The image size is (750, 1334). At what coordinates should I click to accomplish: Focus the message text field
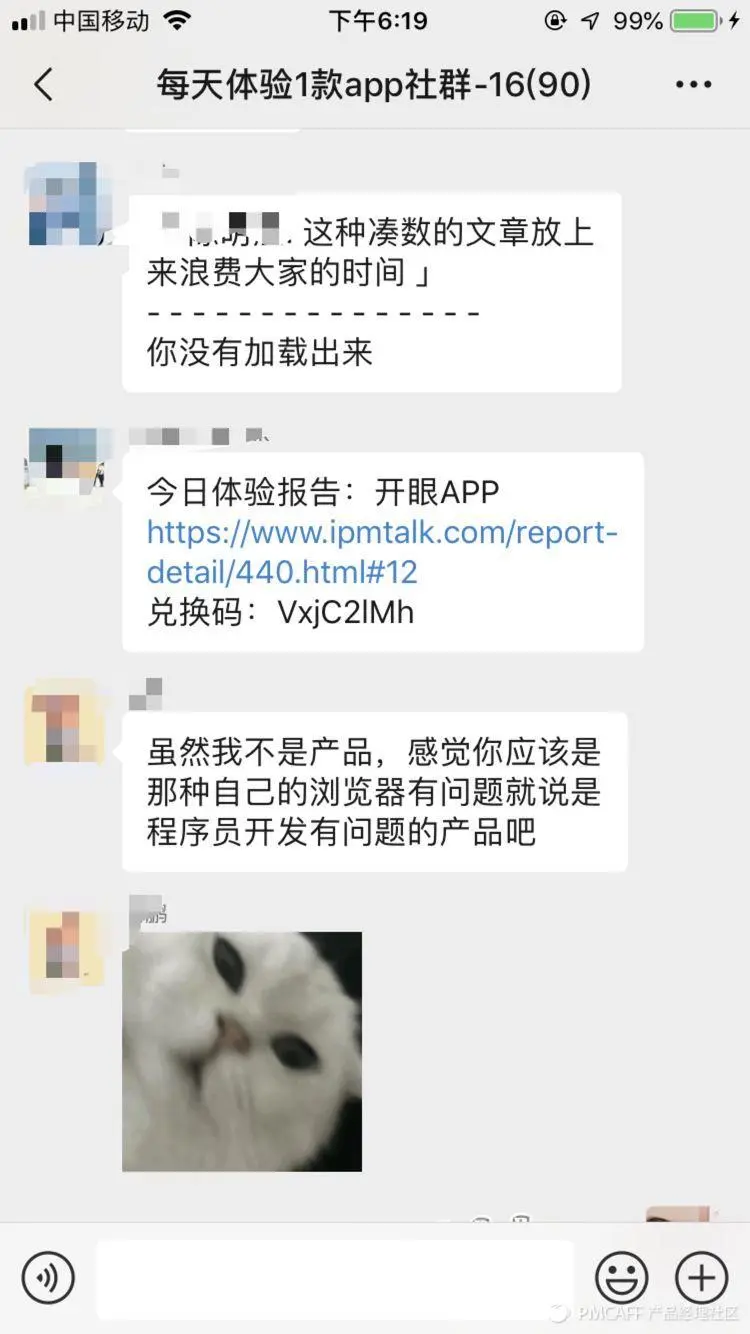(335, 1277)
